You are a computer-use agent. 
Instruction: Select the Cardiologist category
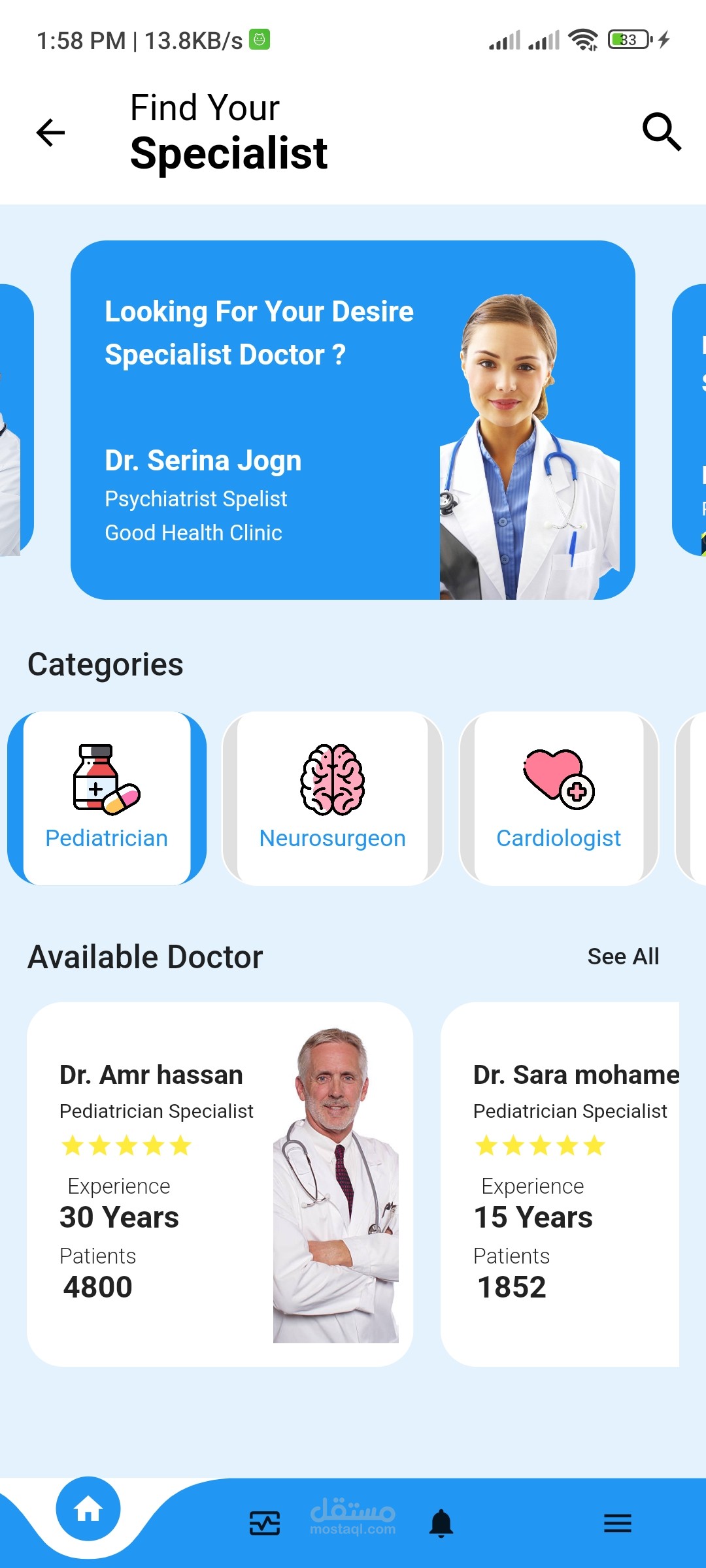(x=558, y=798)
